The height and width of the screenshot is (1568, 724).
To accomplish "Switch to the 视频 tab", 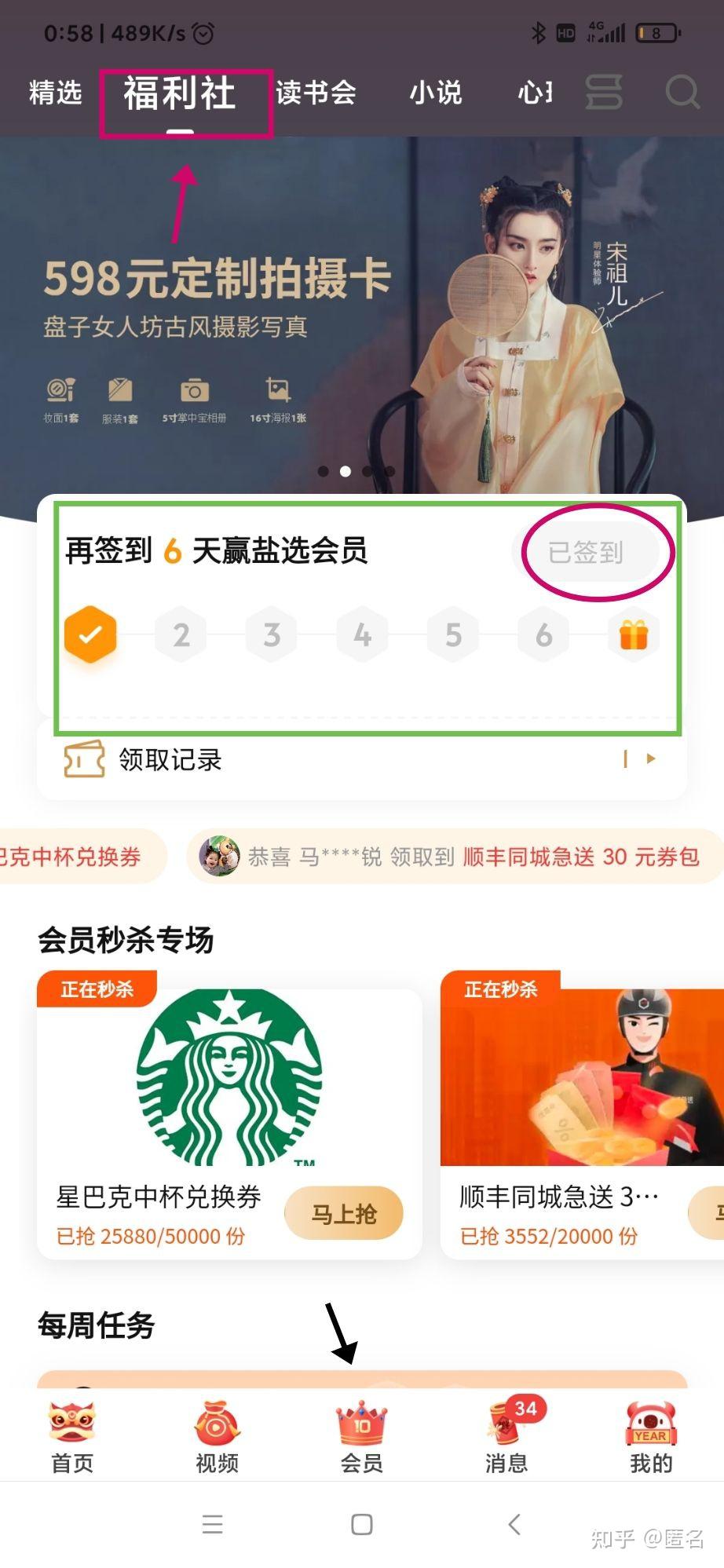I will point(217,1437).
